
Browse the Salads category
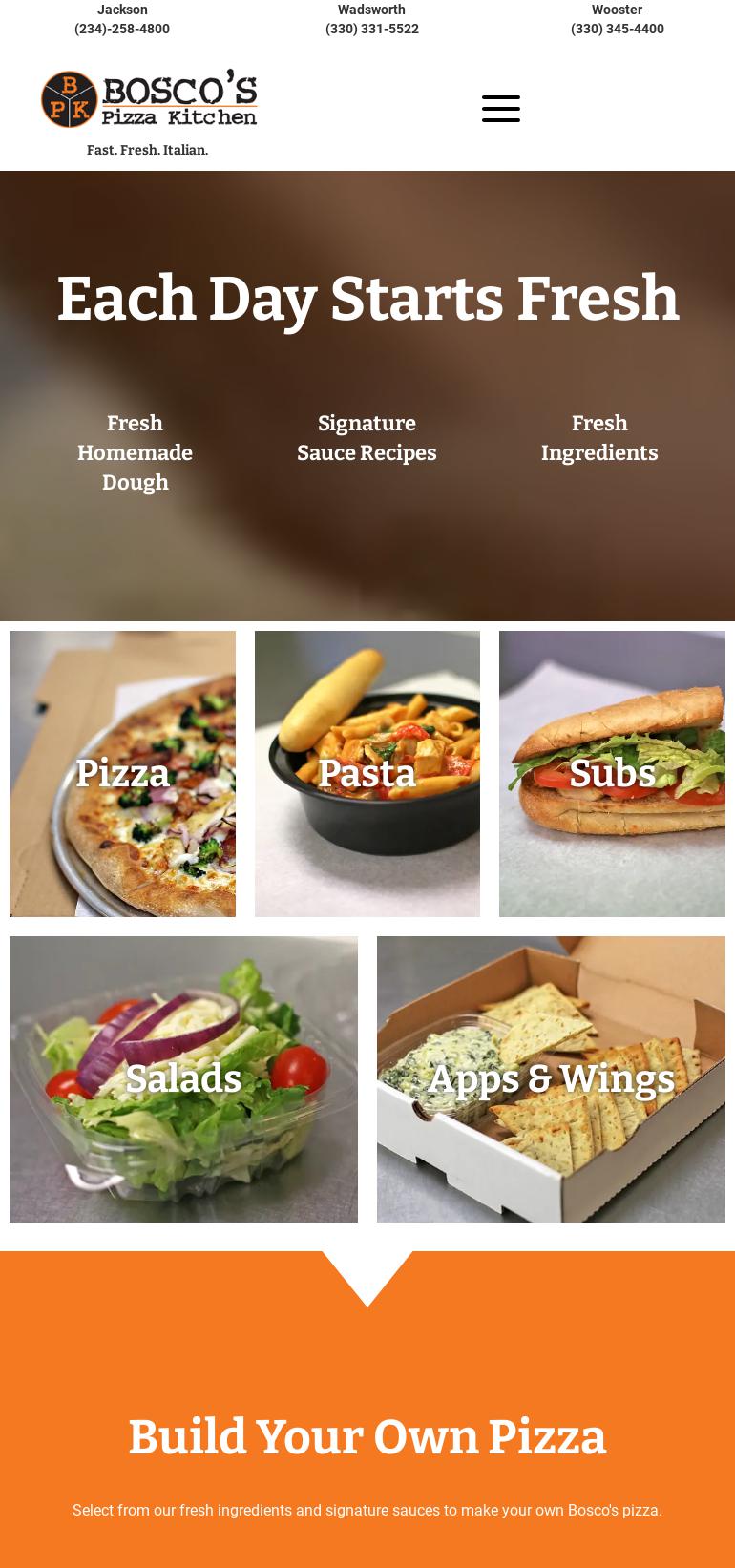click(x=183, y=1078)
